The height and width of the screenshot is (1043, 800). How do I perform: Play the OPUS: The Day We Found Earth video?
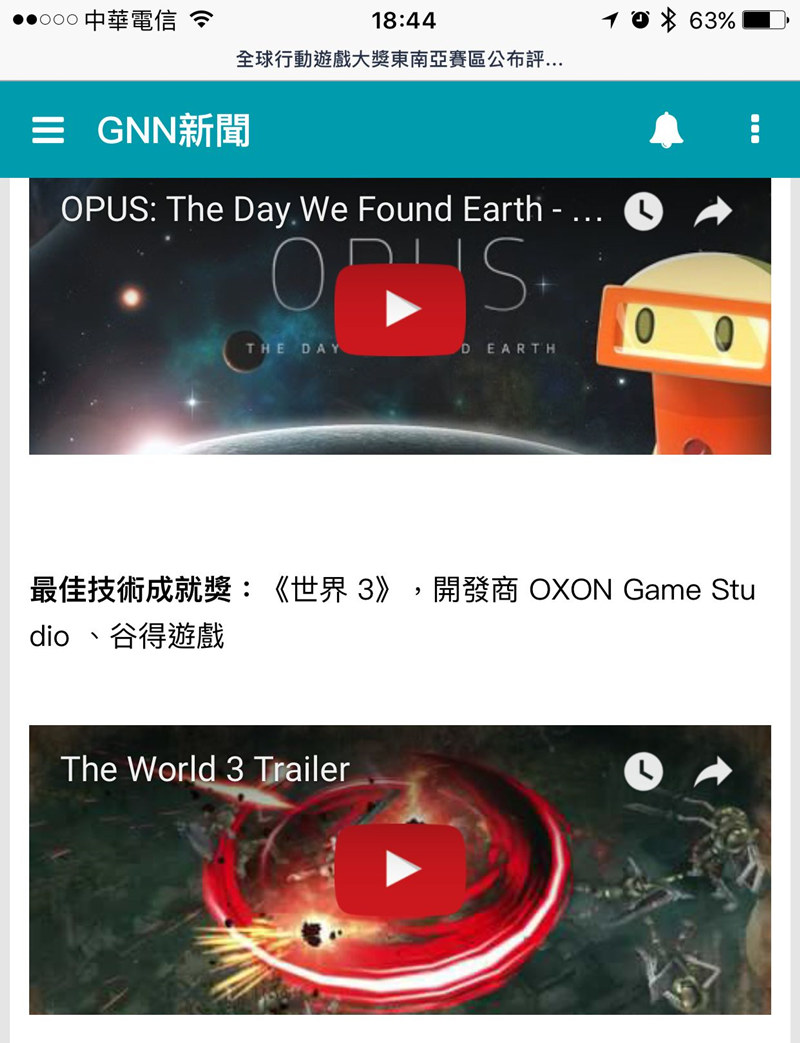click(x=400, y=310)
